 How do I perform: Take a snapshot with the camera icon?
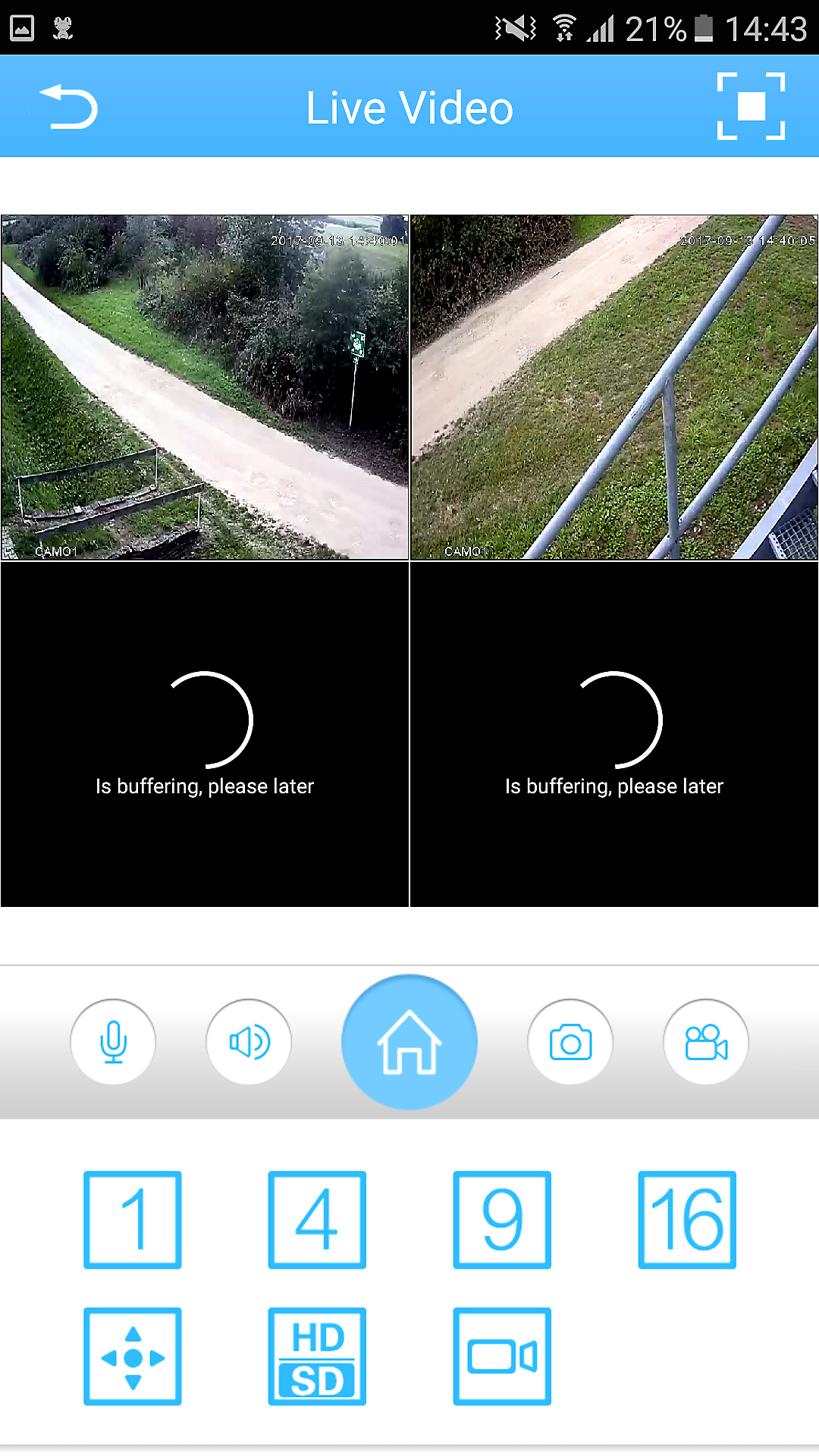570,1041
